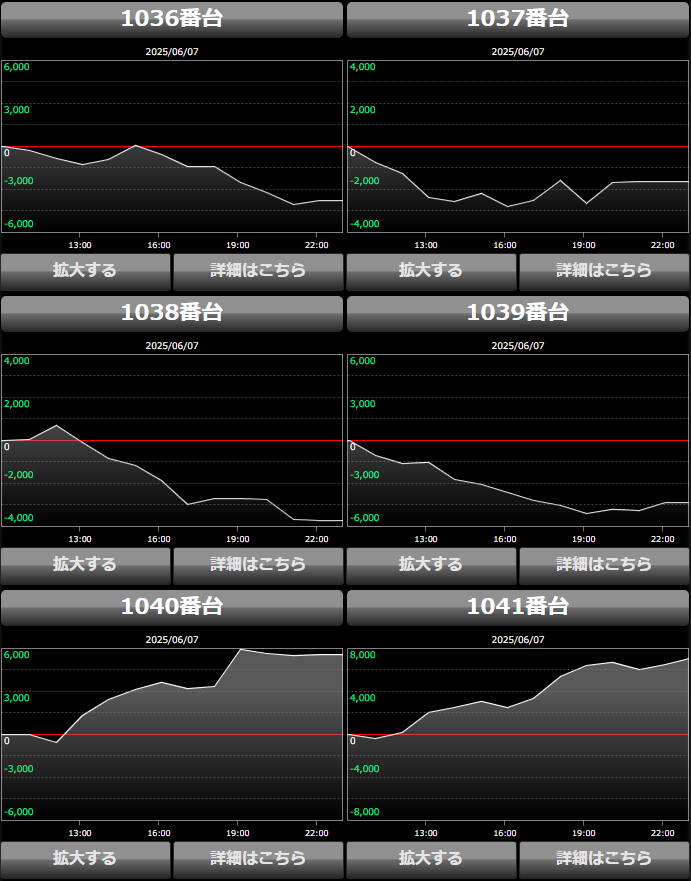View 詳細はこちら for machine 1037番台
691x881 pixels.
(x=604, y=271)
